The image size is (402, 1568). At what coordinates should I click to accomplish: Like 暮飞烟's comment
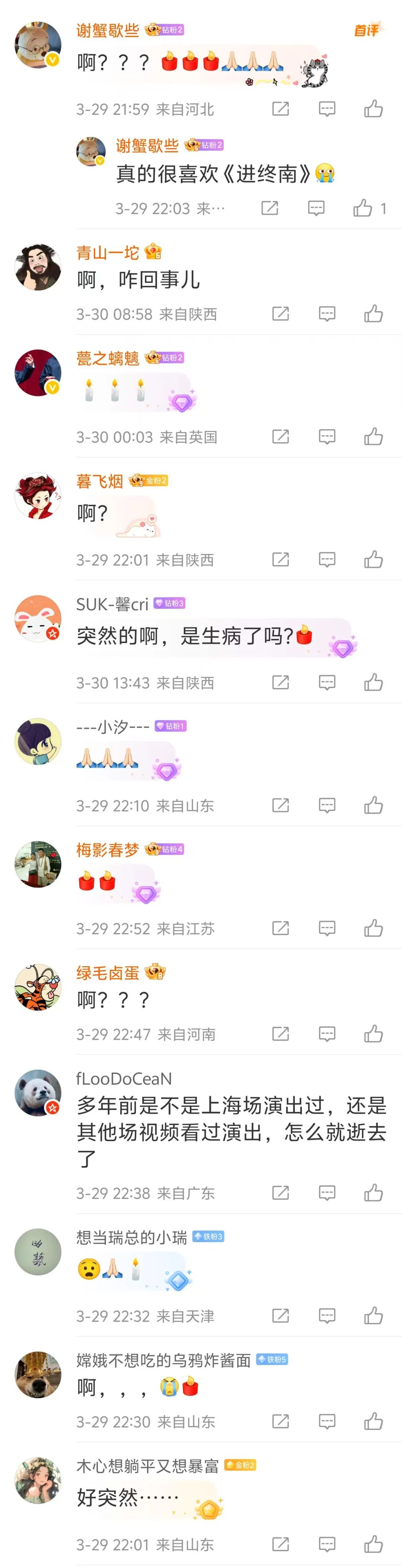pos(373,560)
